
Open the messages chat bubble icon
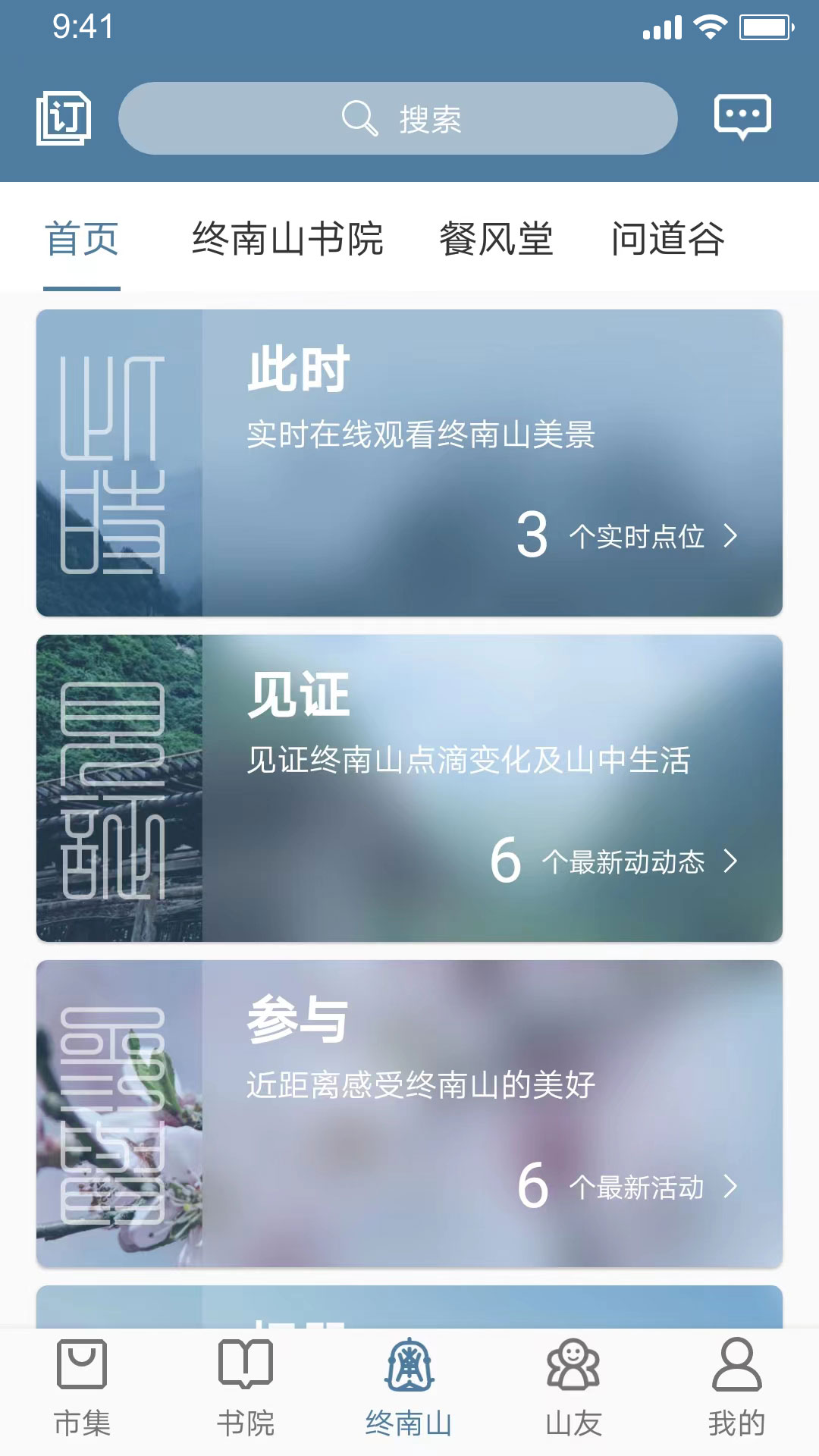742,117
